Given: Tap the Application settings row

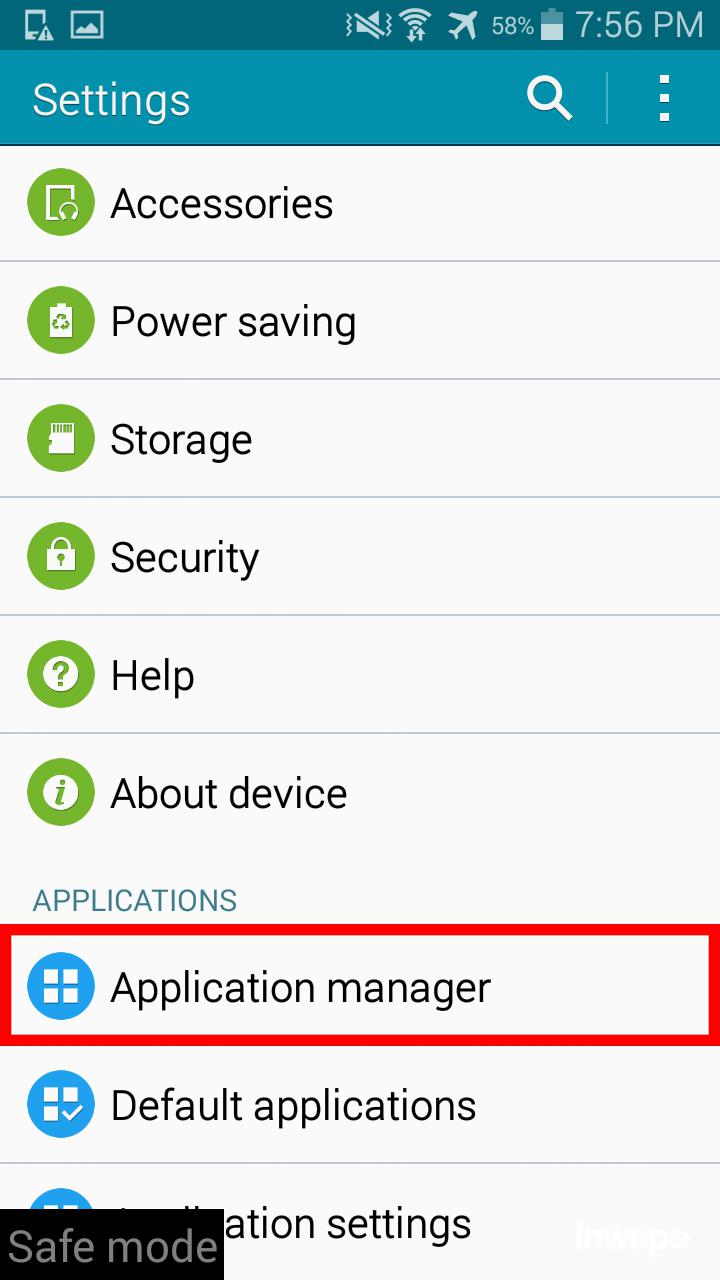Looking at the screenshot, I should [x=400, y=1222].
